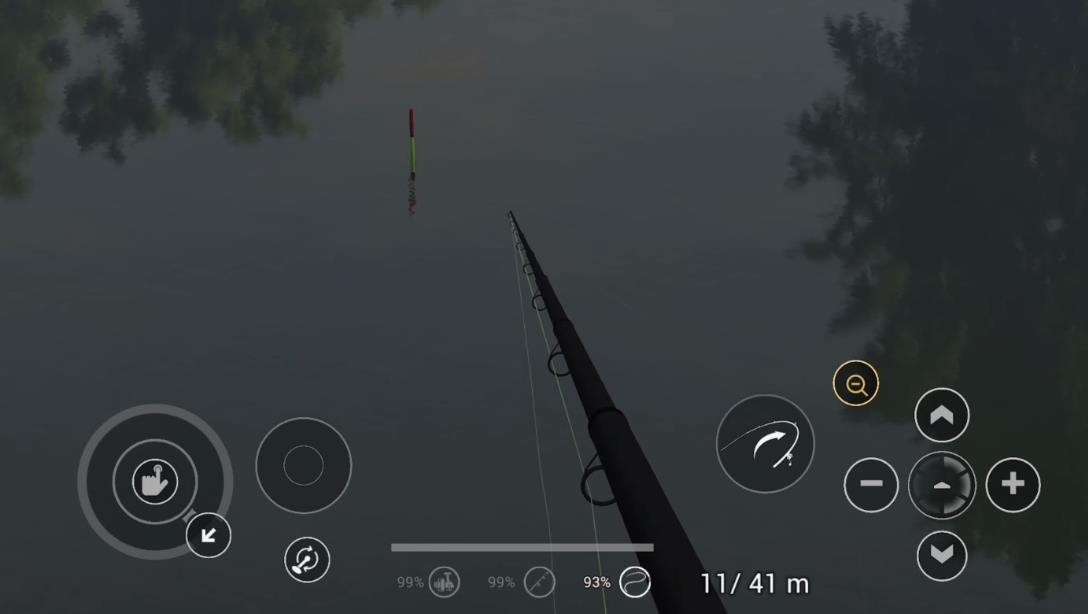
Task: Tap the zoom out magnifier icon
Action: [856, 384]
